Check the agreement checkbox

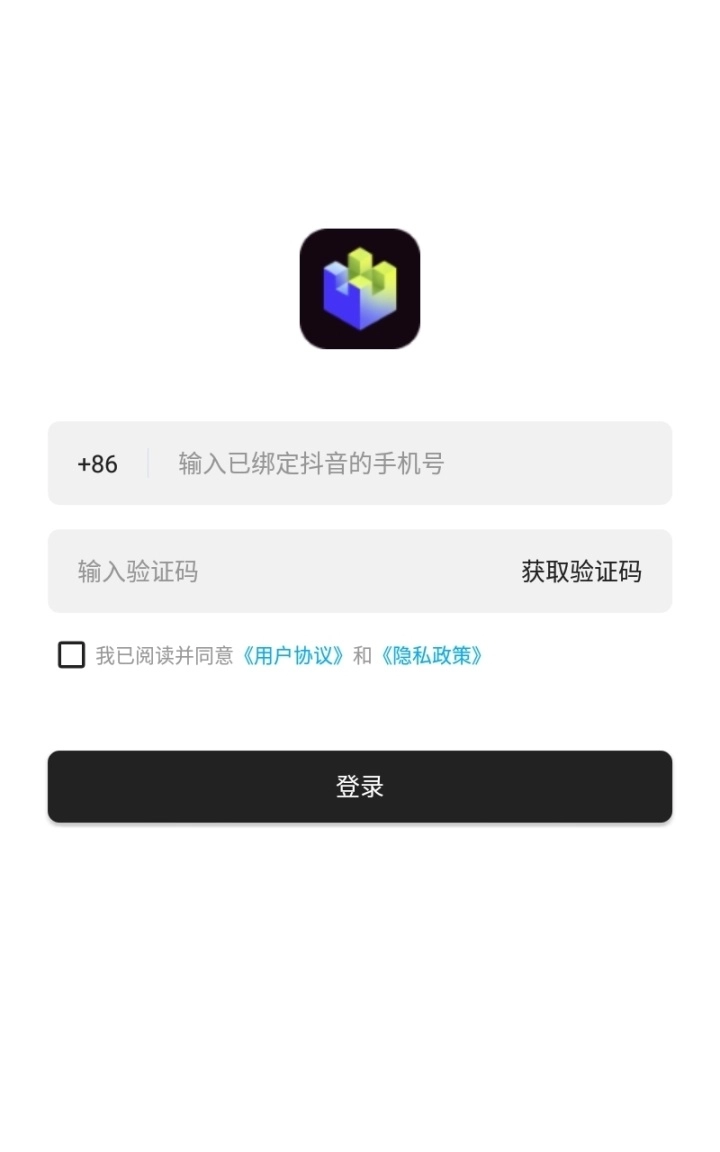click(71, 656)
